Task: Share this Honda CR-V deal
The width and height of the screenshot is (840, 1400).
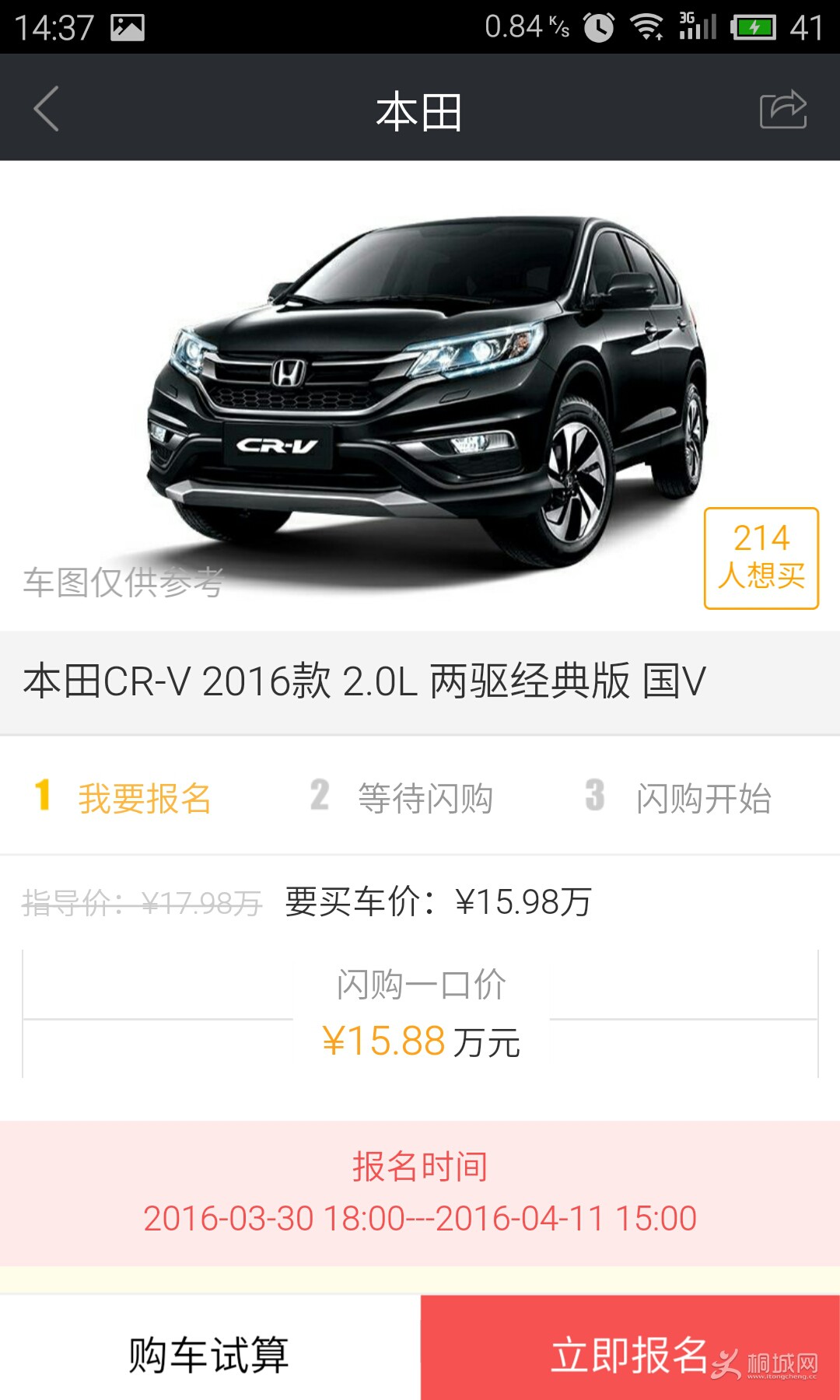Action: click(x=782, y=109)
